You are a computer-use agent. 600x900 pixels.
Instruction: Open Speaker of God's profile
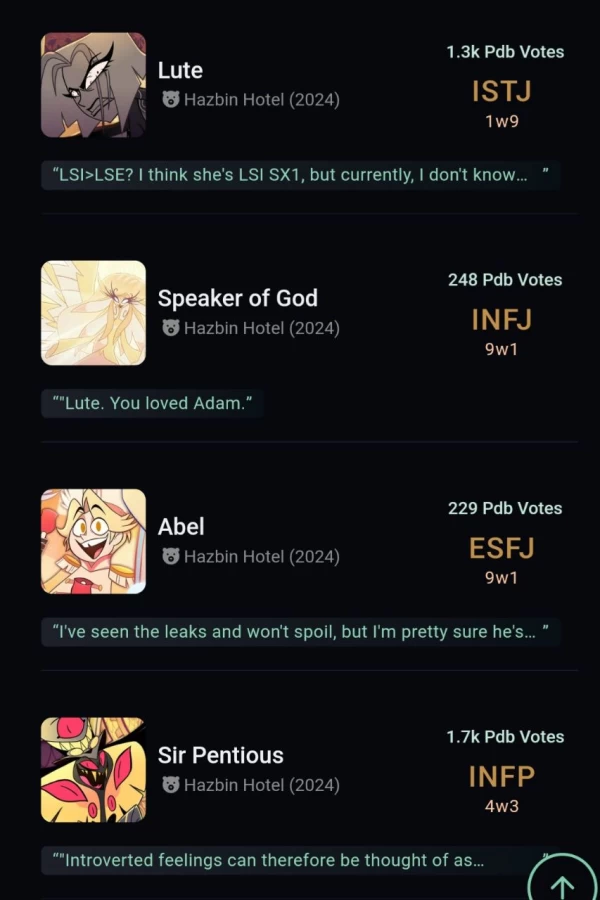click(237, 298)
